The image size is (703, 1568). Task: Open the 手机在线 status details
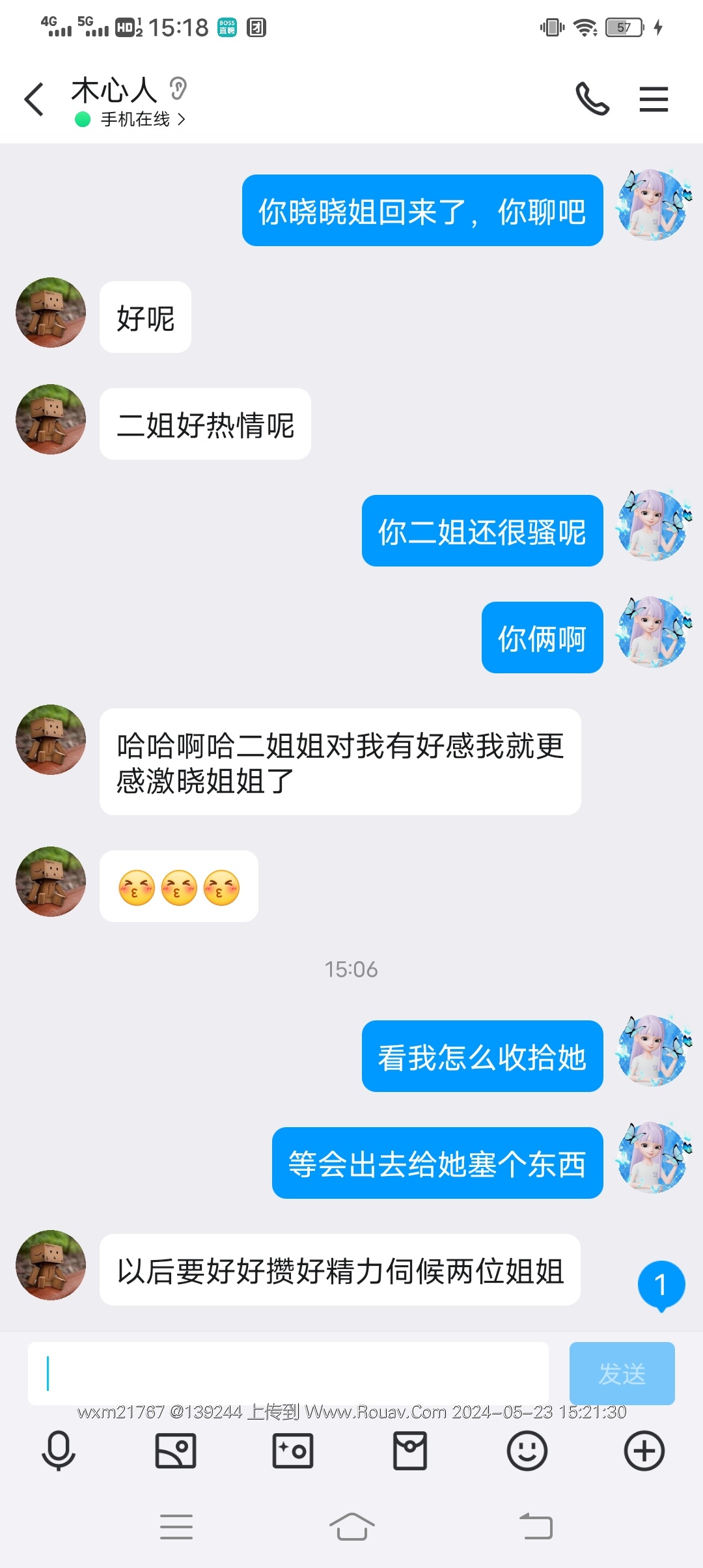click(x=135, y=119)
